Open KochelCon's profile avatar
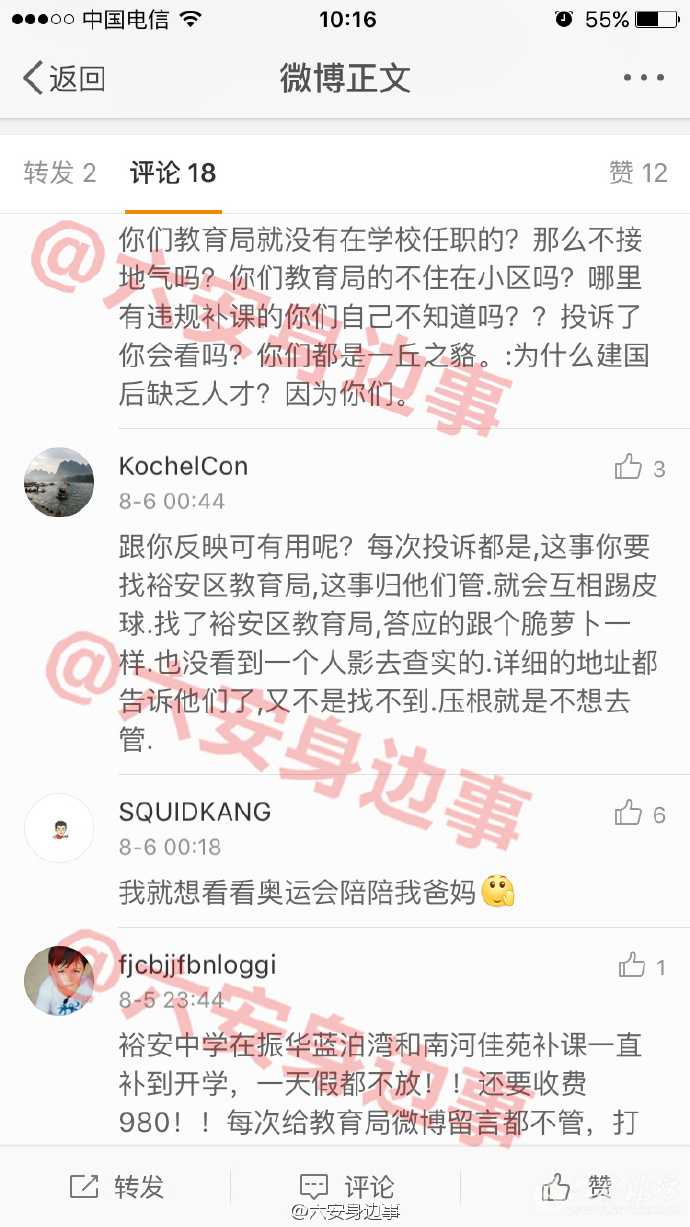The image size is (690, 1227). (59, 482)
